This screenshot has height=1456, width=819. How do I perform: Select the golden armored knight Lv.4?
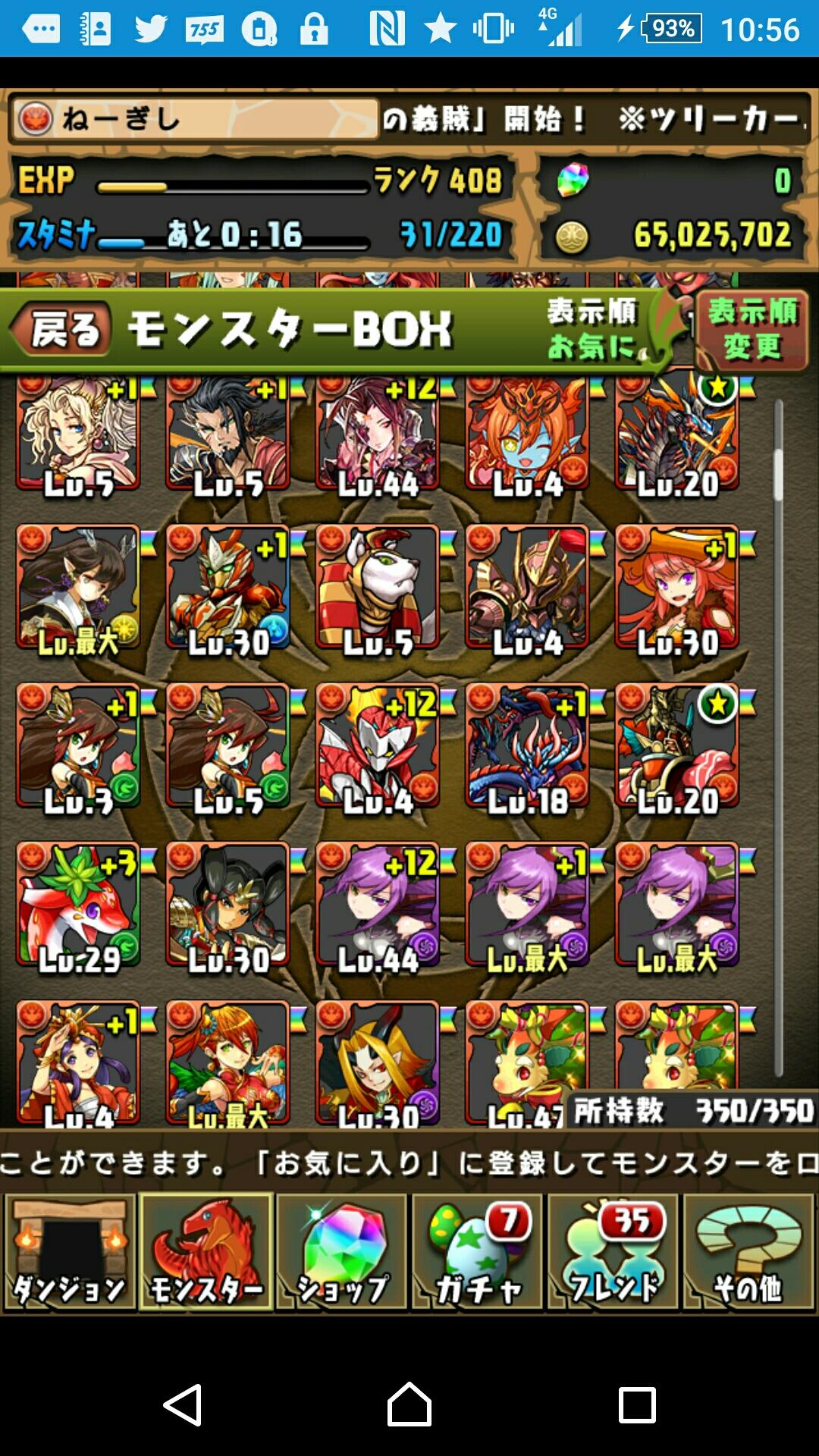pyautogui.click(x=527, y=588)
